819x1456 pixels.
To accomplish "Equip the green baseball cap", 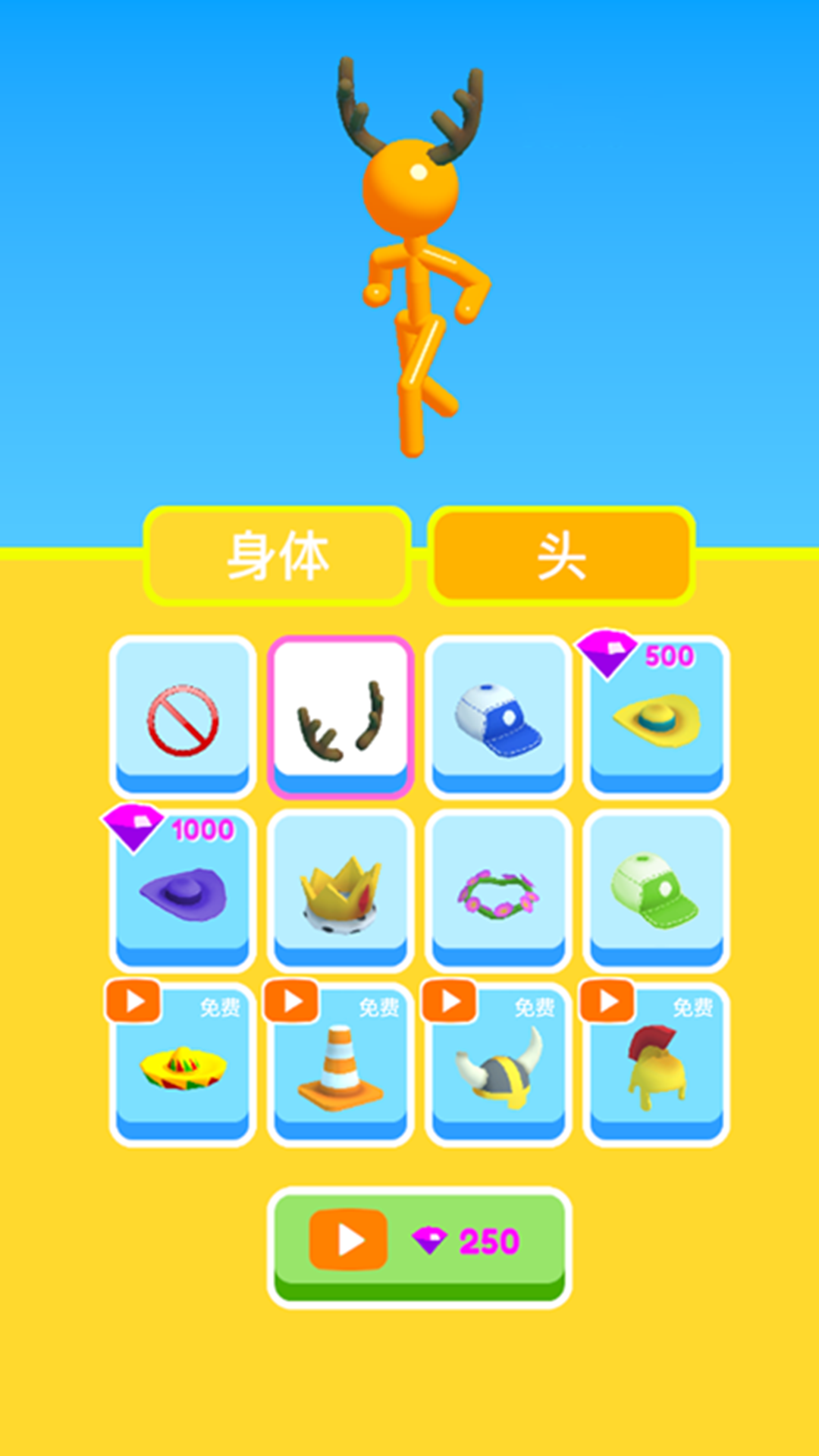I will (x=656, y=892).
